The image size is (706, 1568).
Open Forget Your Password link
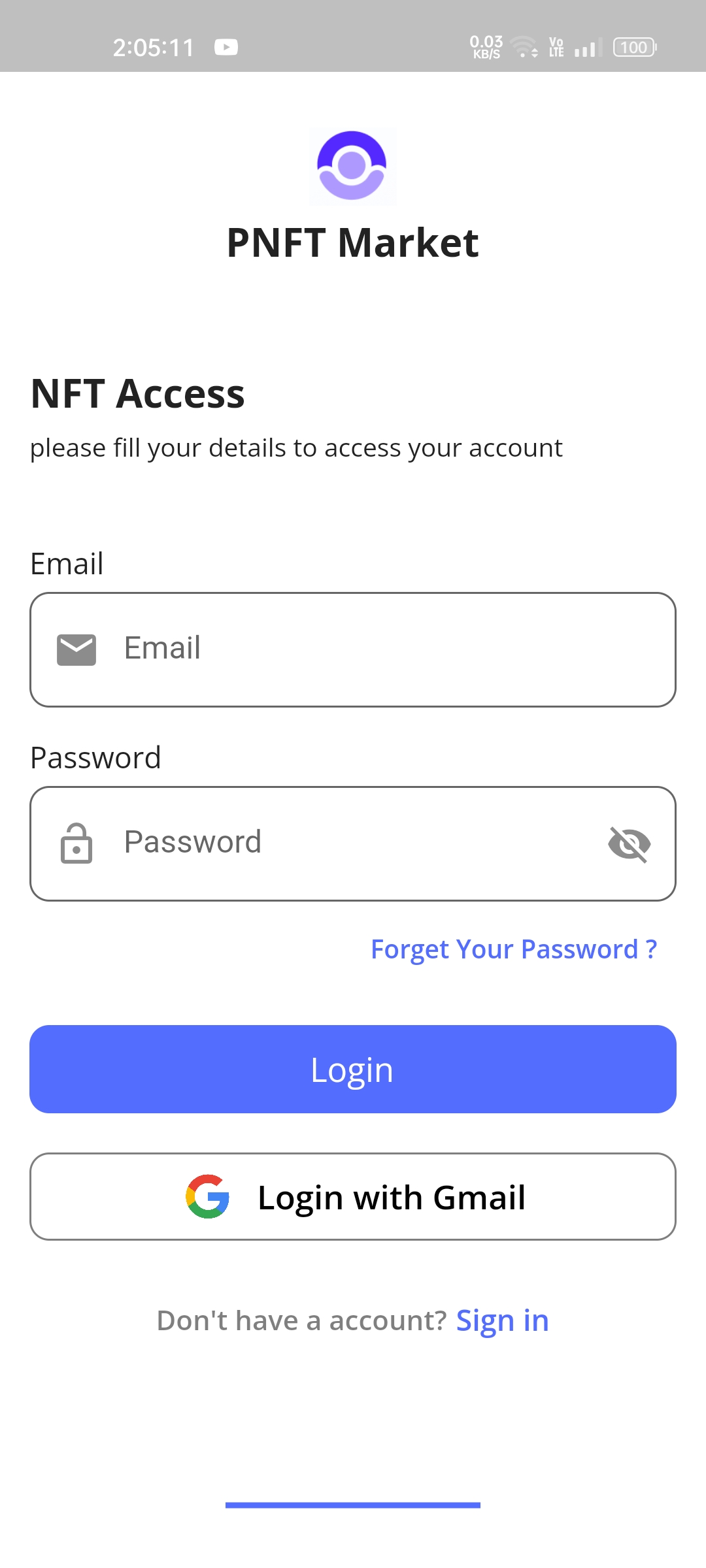[514, 949]
